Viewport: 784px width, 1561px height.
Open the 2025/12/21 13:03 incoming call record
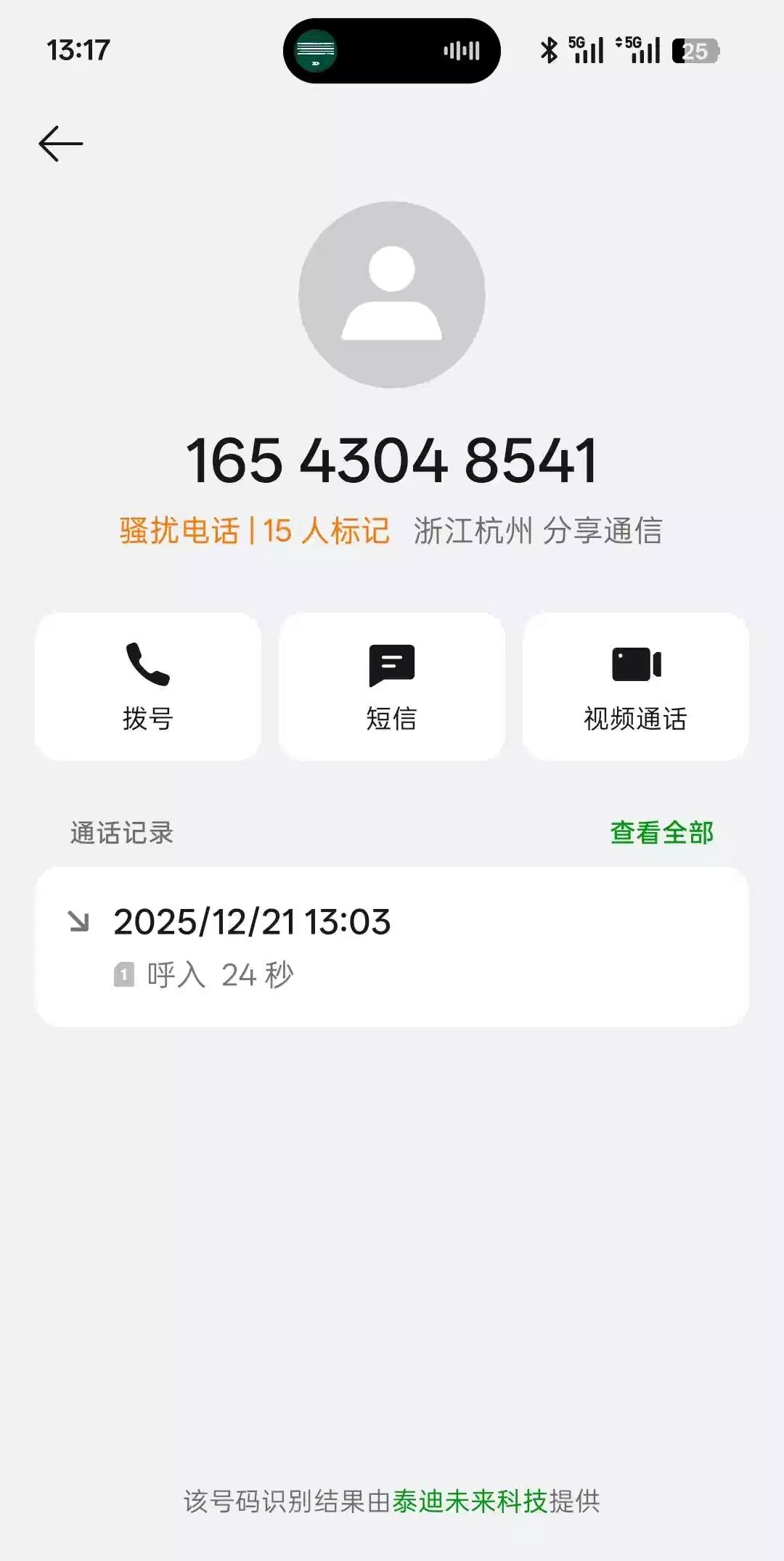[392, 946]
